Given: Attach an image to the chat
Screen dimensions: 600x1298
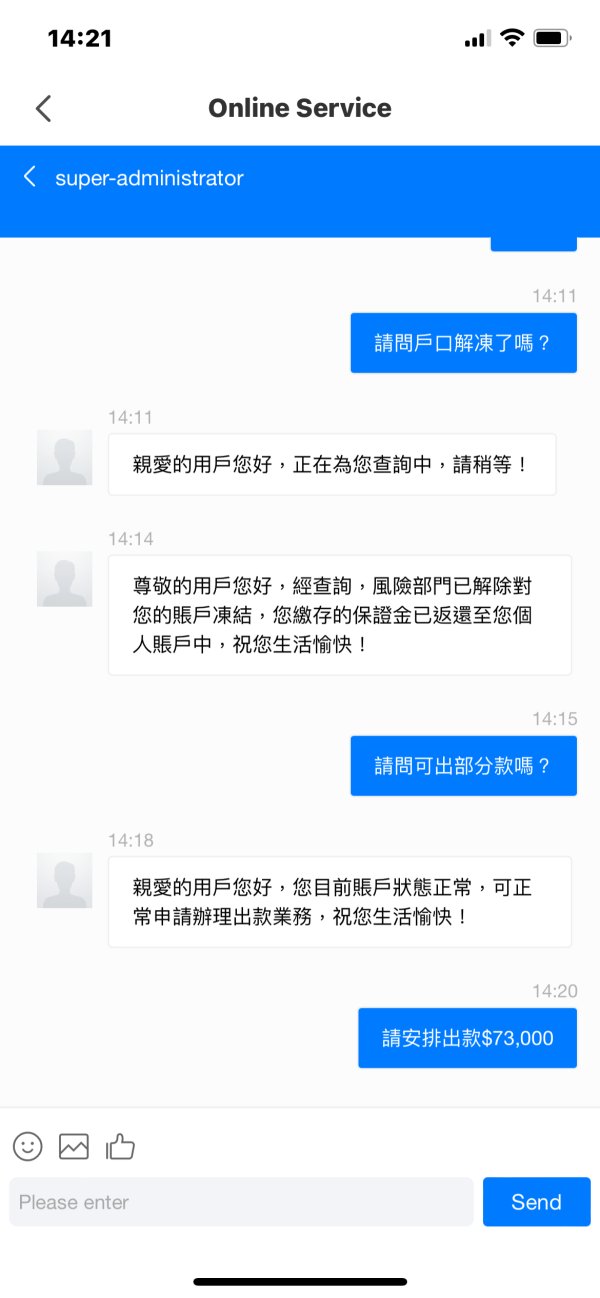Looking at the screenshot, I should coord(74,1146).
